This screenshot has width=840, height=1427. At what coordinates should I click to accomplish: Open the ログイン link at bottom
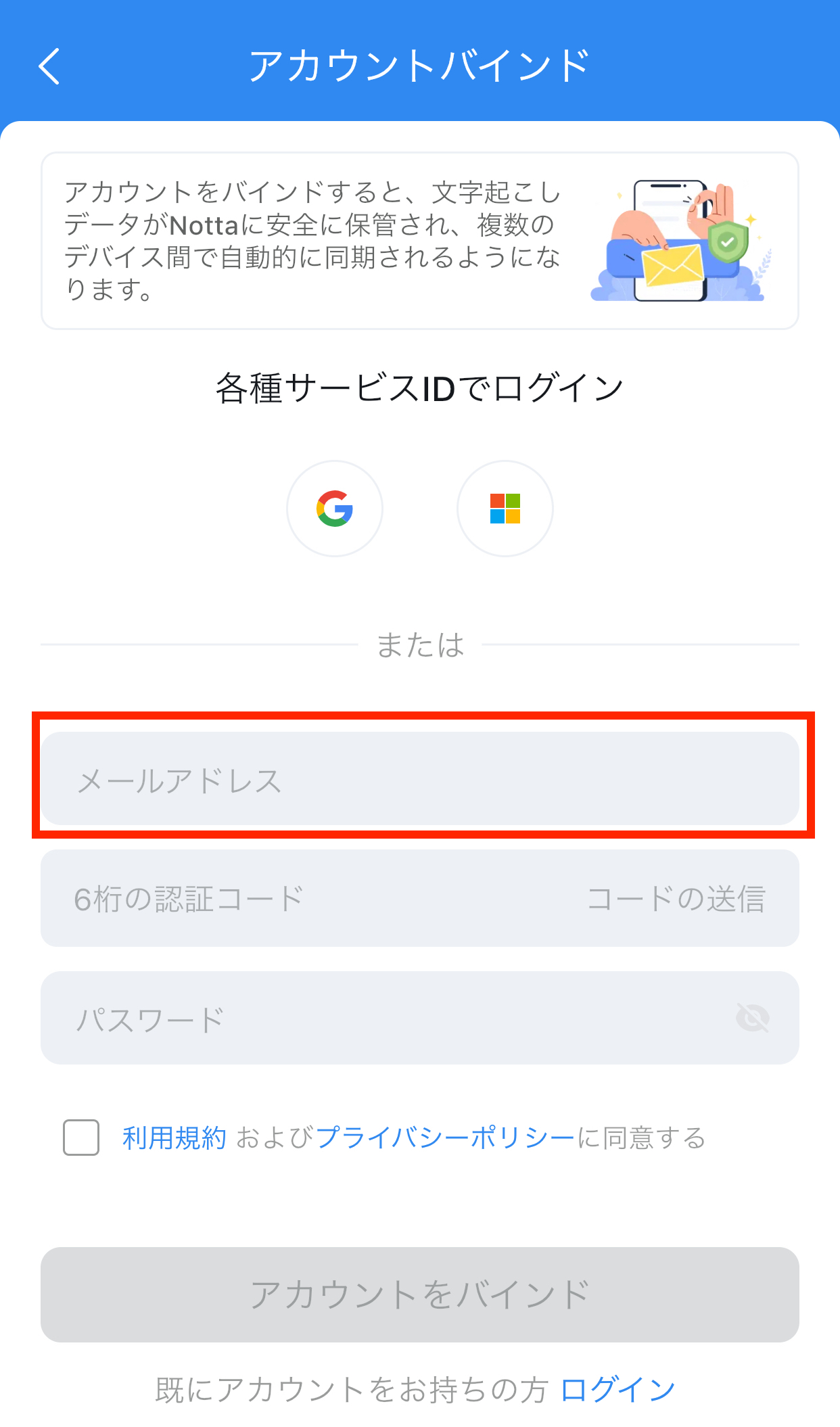tap(617, 1390)
